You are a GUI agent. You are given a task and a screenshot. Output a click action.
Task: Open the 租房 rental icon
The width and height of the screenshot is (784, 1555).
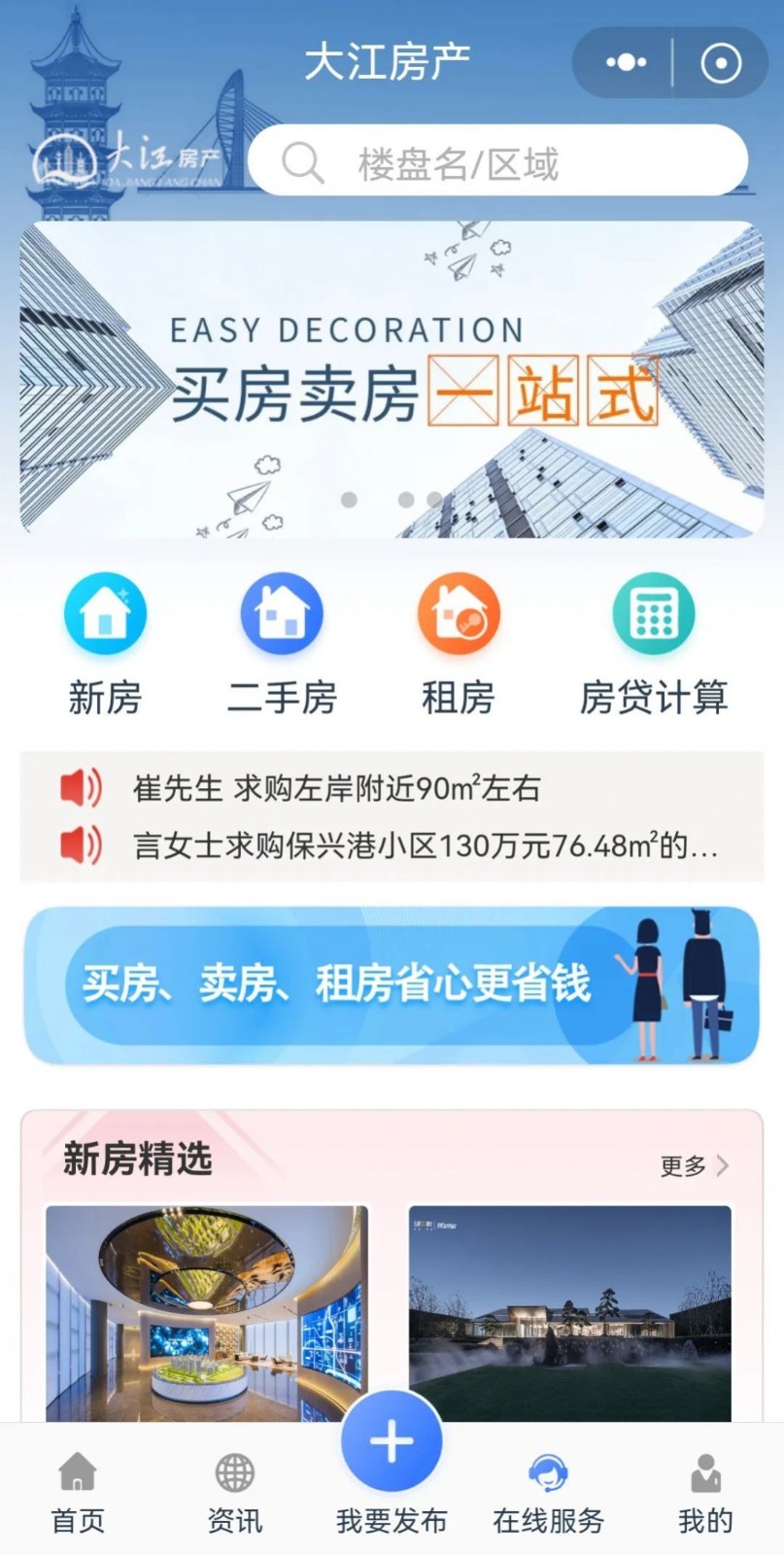pyautogui.click(x=458, y=612)
